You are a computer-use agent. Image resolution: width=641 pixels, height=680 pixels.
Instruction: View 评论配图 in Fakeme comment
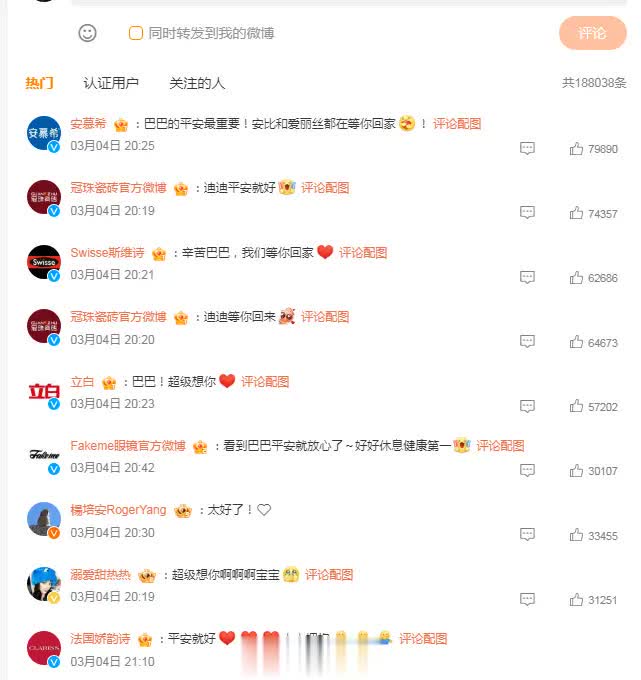500,446
